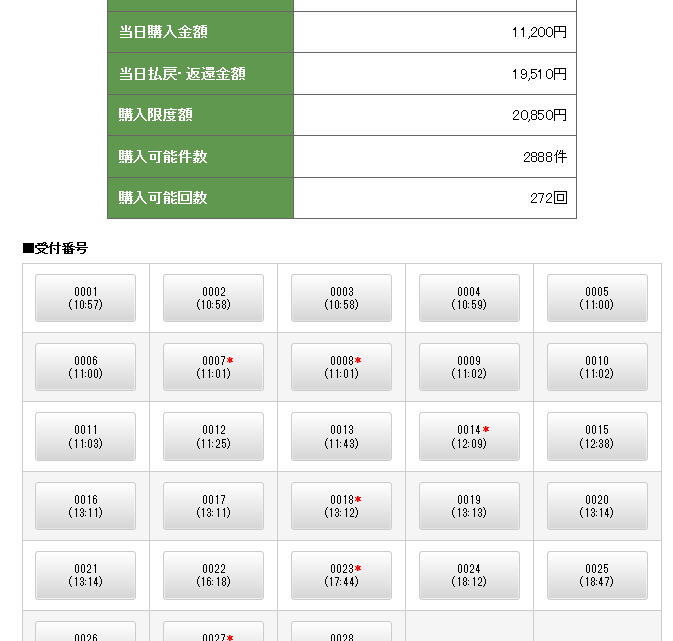Open receipt number 0010
Screen dimensions: 673x641
597,367
